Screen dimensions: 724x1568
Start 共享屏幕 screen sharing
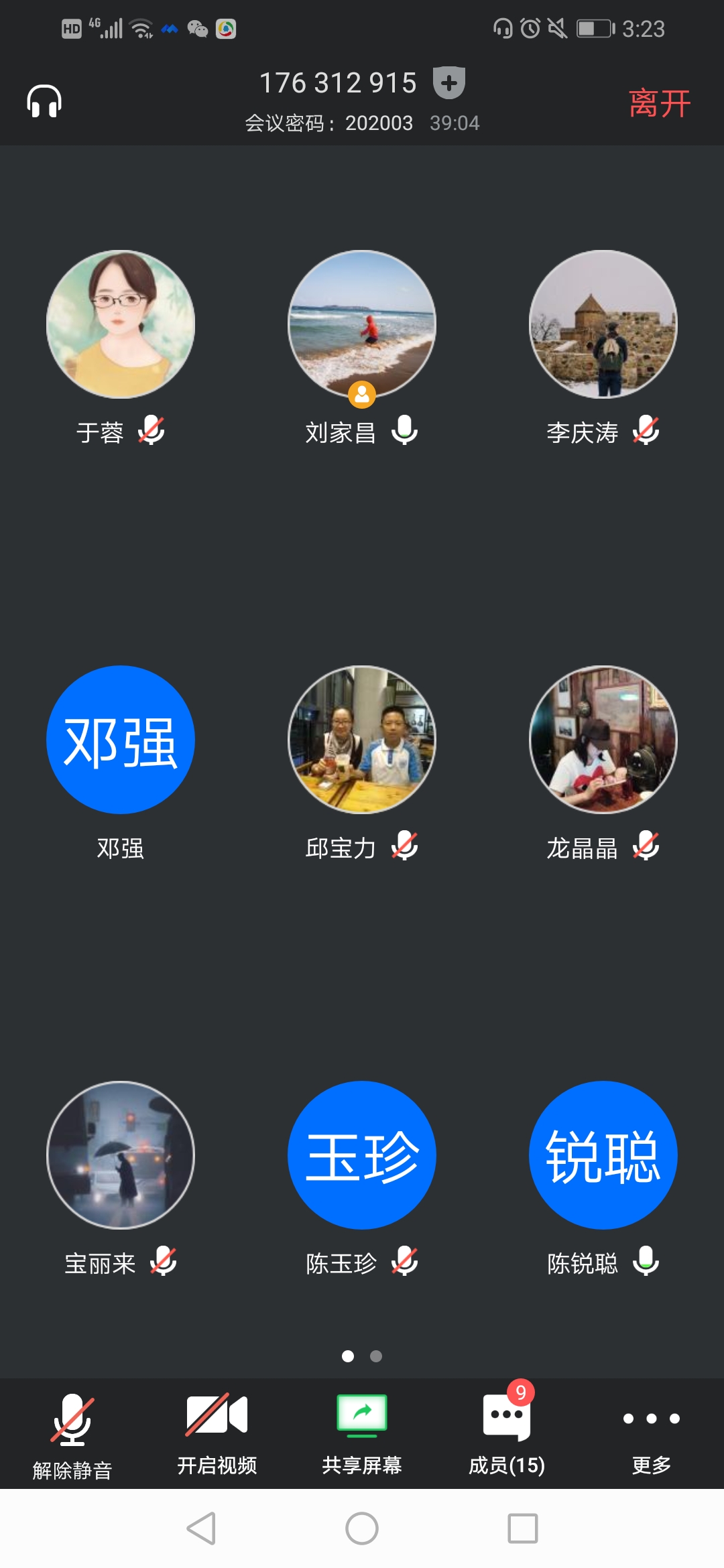coord(362,1432)
